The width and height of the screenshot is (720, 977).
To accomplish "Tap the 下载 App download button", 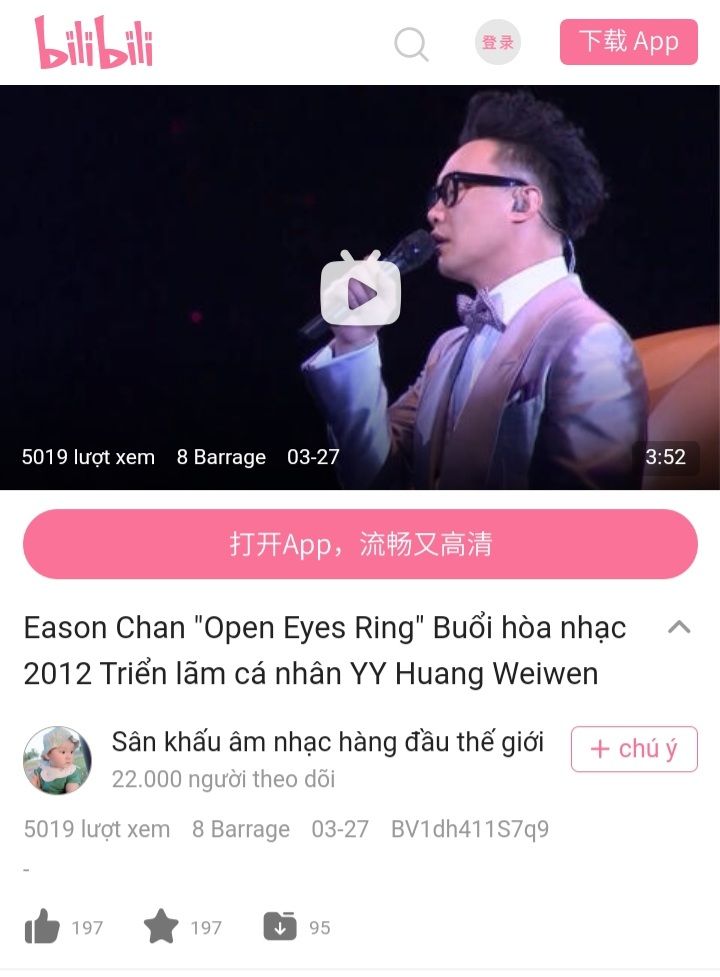I will tap(628, 42).
